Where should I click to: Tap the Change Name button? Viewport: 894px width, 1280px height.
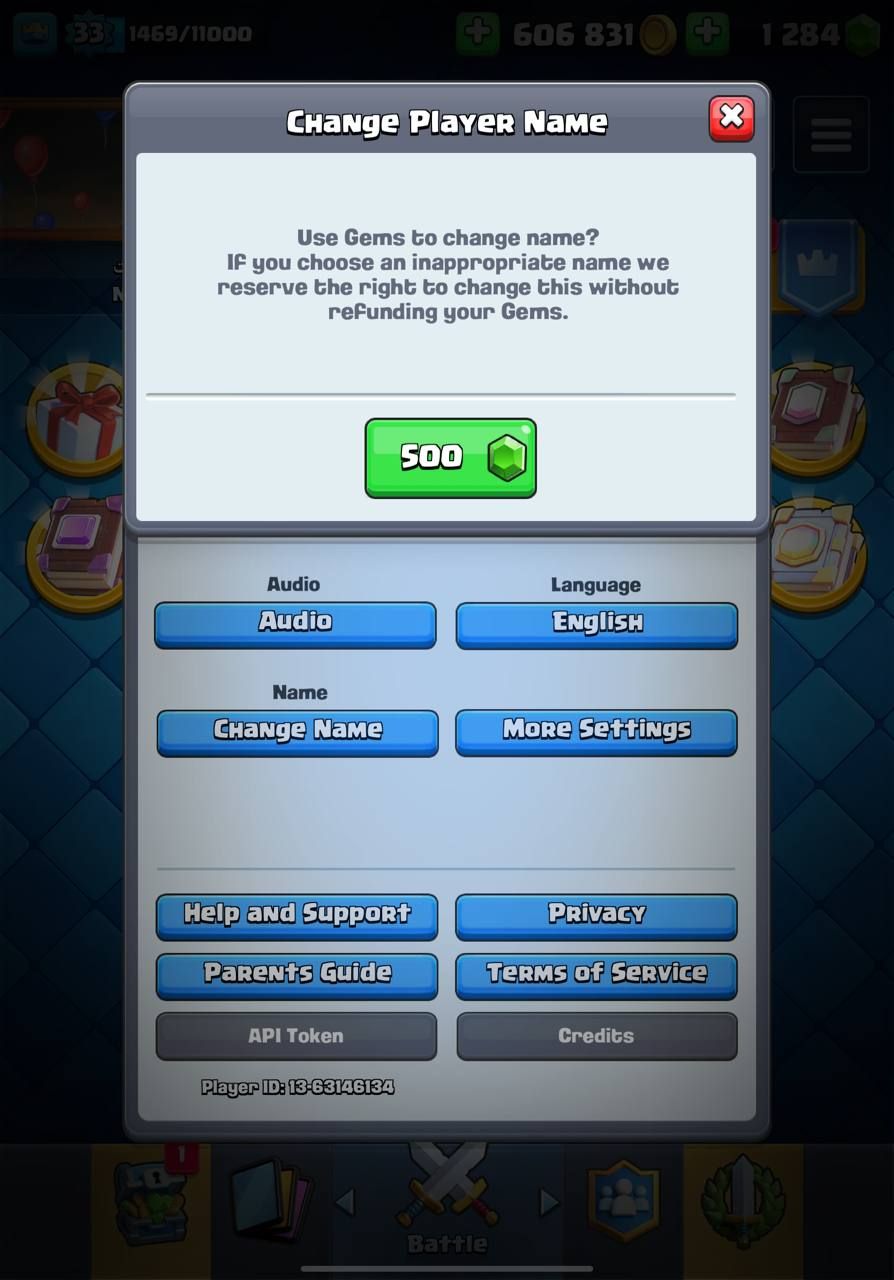(x=297, y=731)
